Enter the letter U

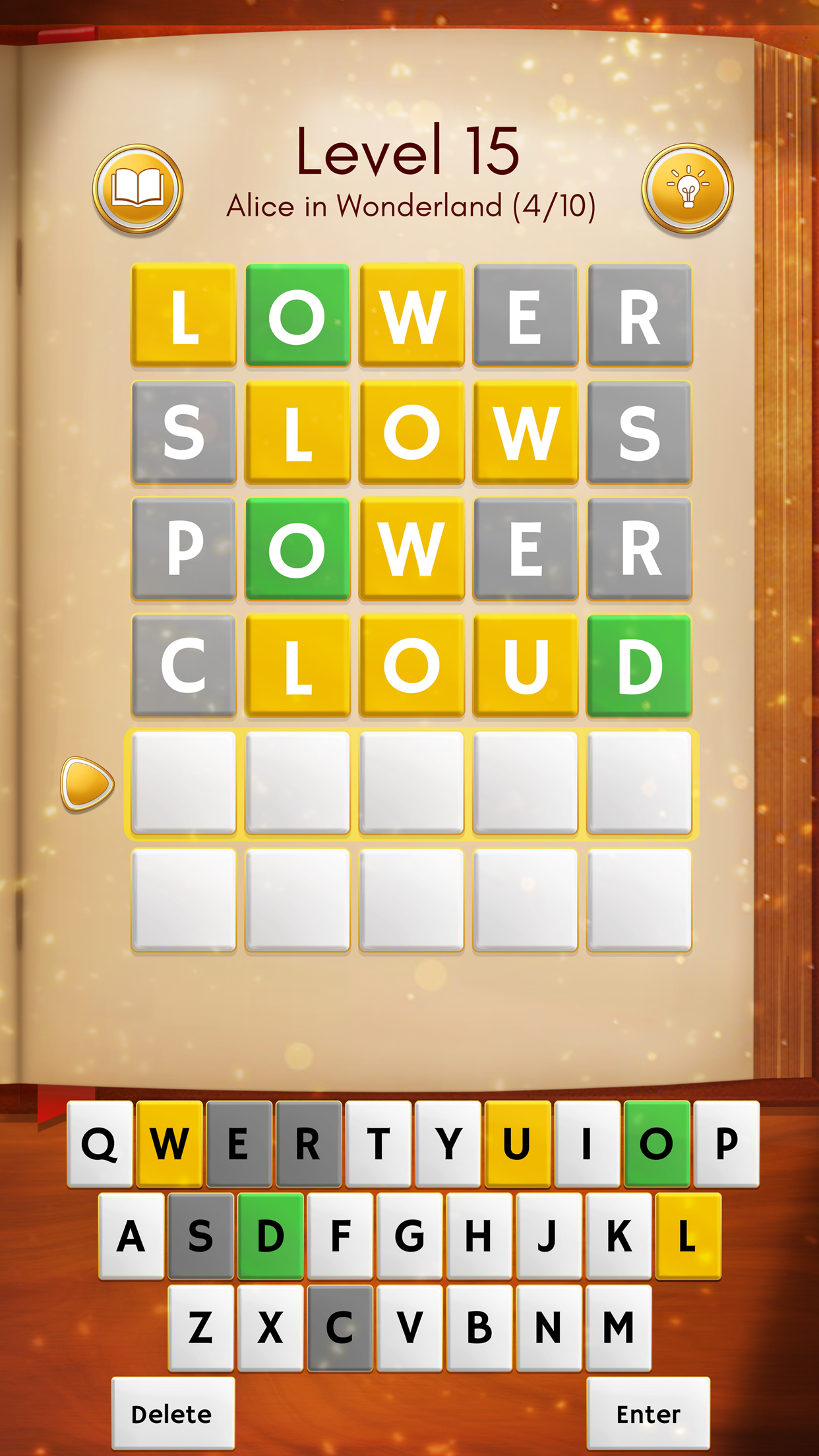(517, 1143)
